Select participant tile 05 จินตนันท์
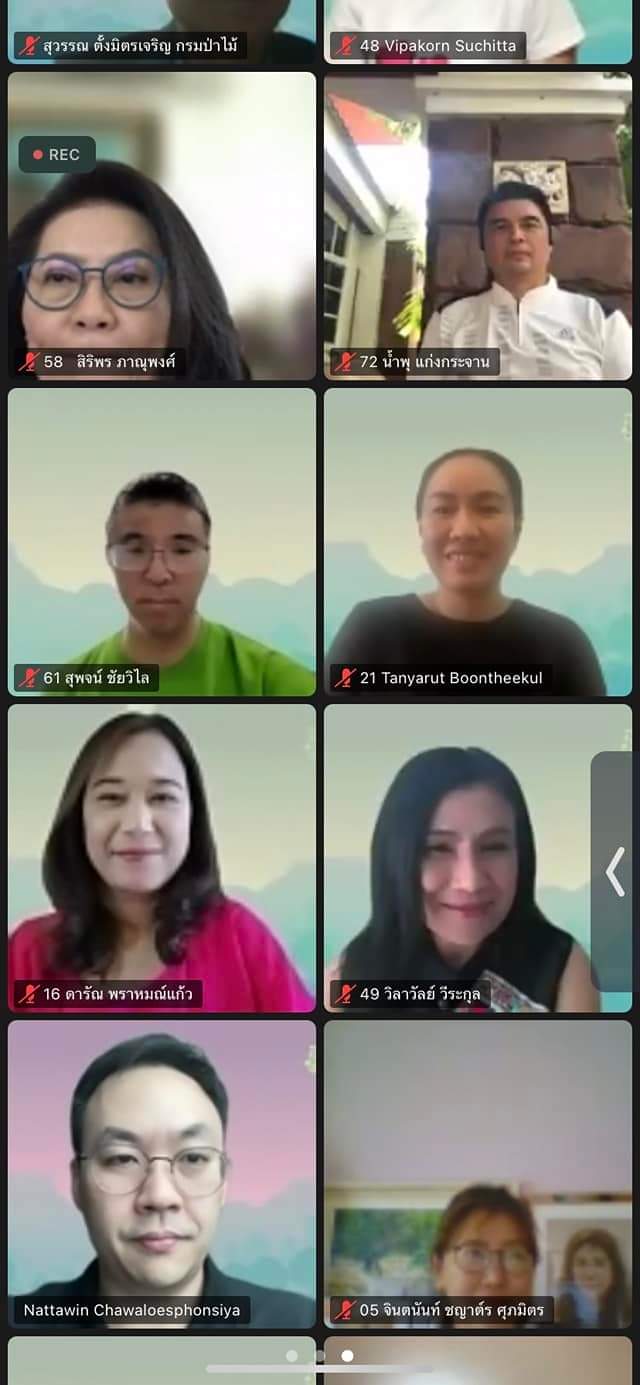 tap(478, 1174)
